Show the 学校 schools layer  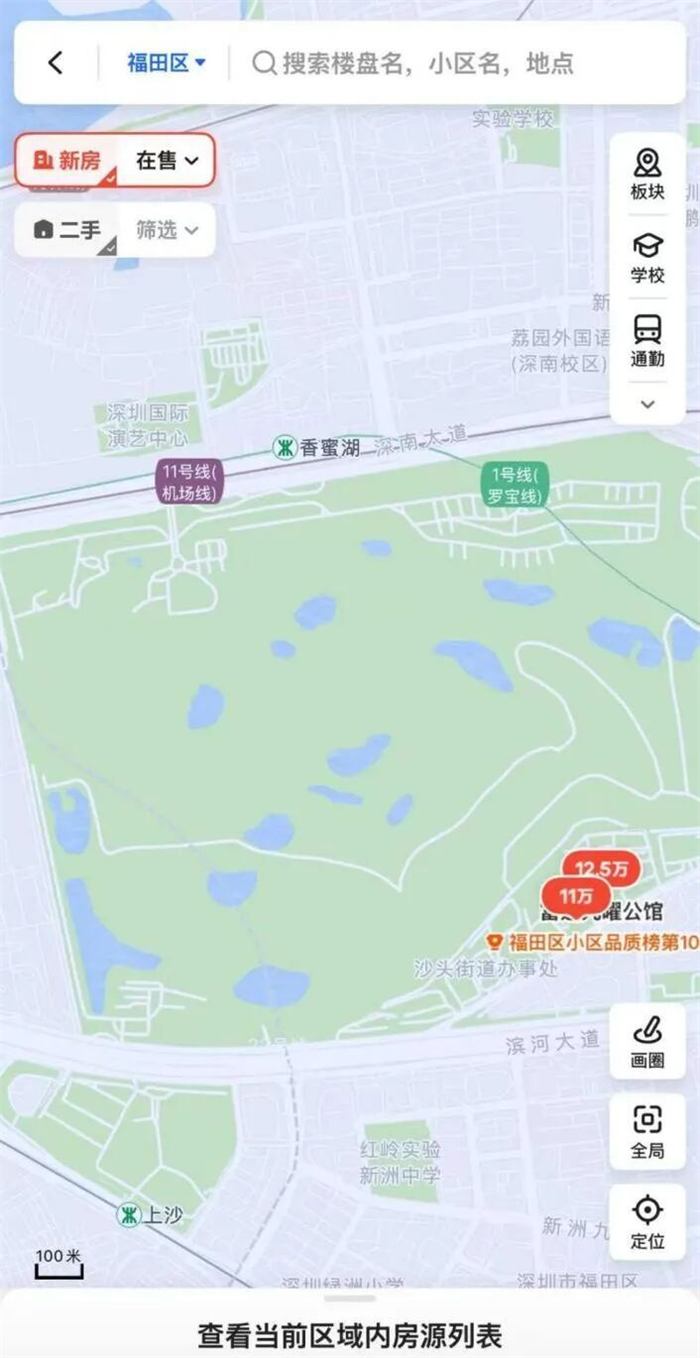647,258
